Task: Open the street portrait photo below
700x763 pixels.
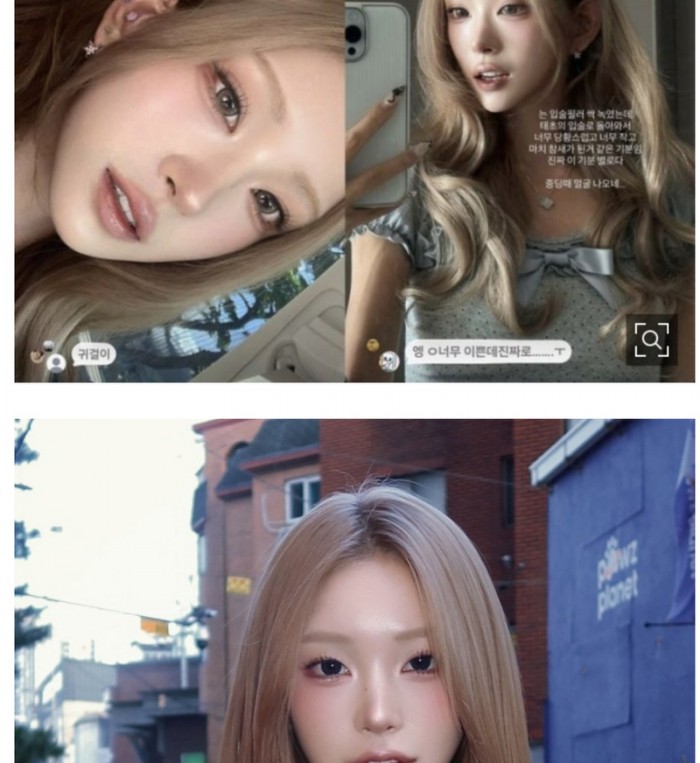Action: (354, 590)
